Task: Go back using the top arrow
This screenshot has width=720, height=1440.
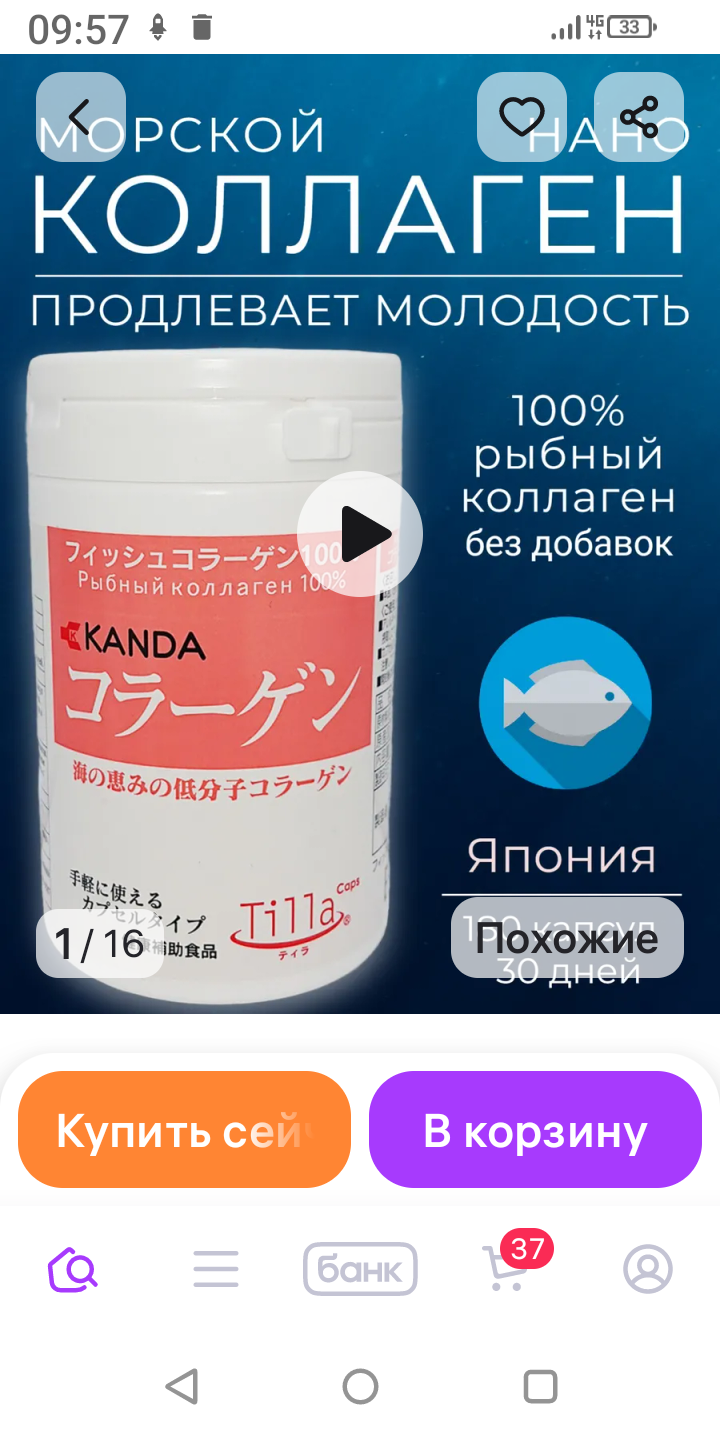Action: (80, 118)
